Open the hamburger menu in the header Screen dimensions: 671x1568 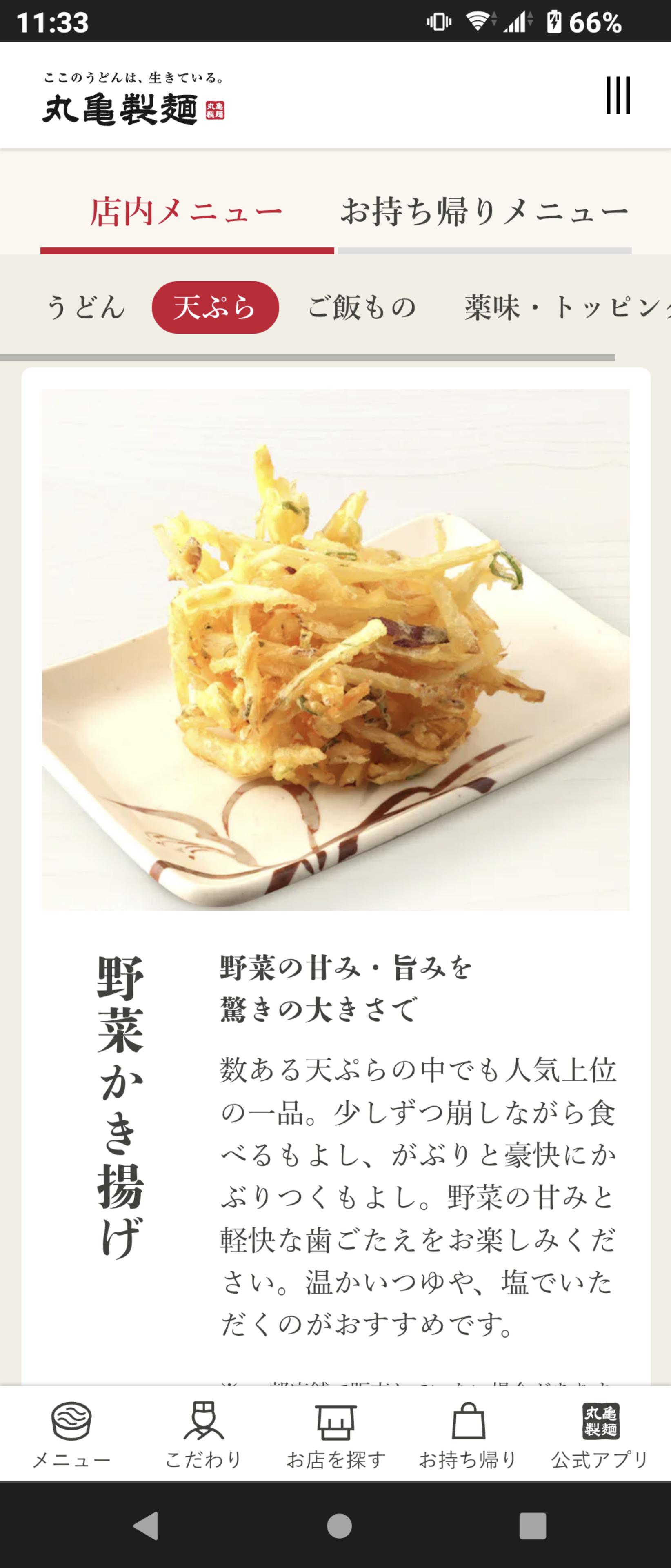618,95
